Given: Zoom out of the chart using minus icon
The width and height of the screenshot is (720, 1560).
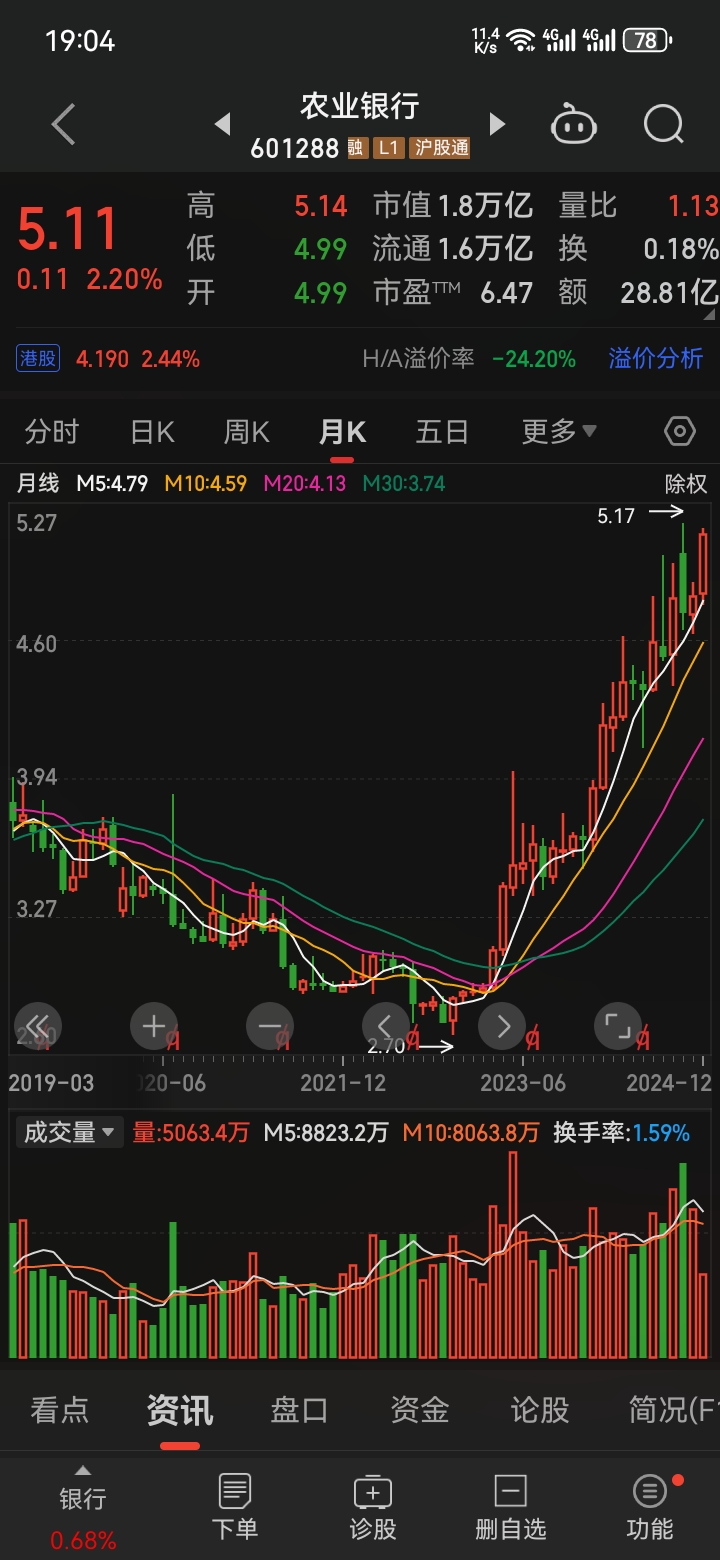Looking at the screenshot, I should coord(269,1026).
